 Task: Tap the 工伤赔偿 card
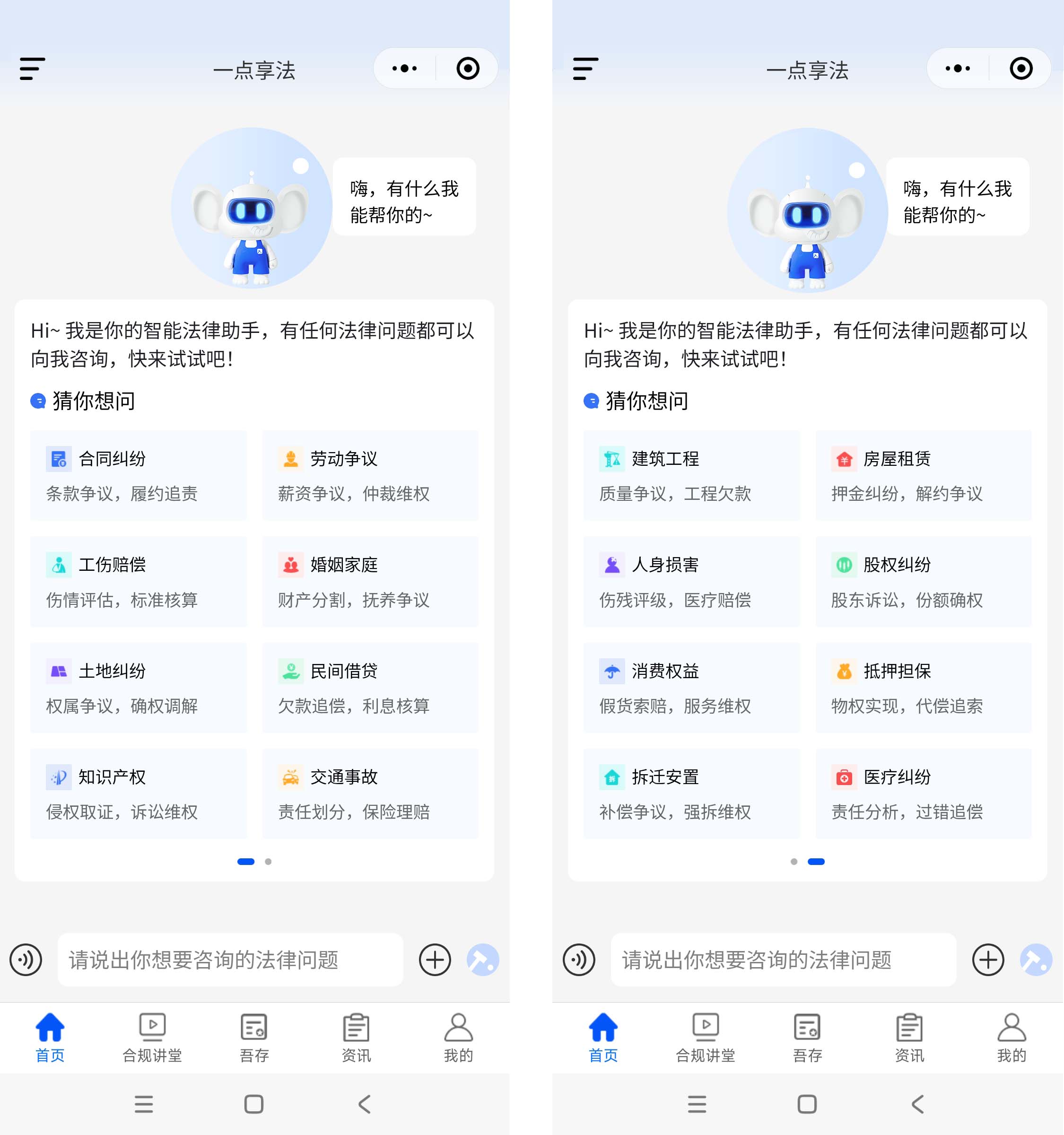tap(138, 581)
